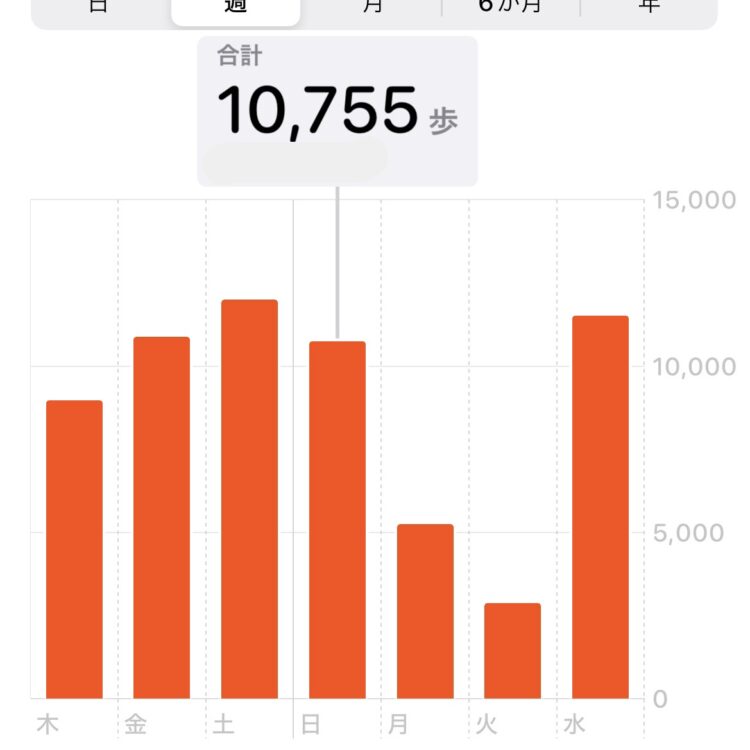Switch to the 日 (day) view

98,8
